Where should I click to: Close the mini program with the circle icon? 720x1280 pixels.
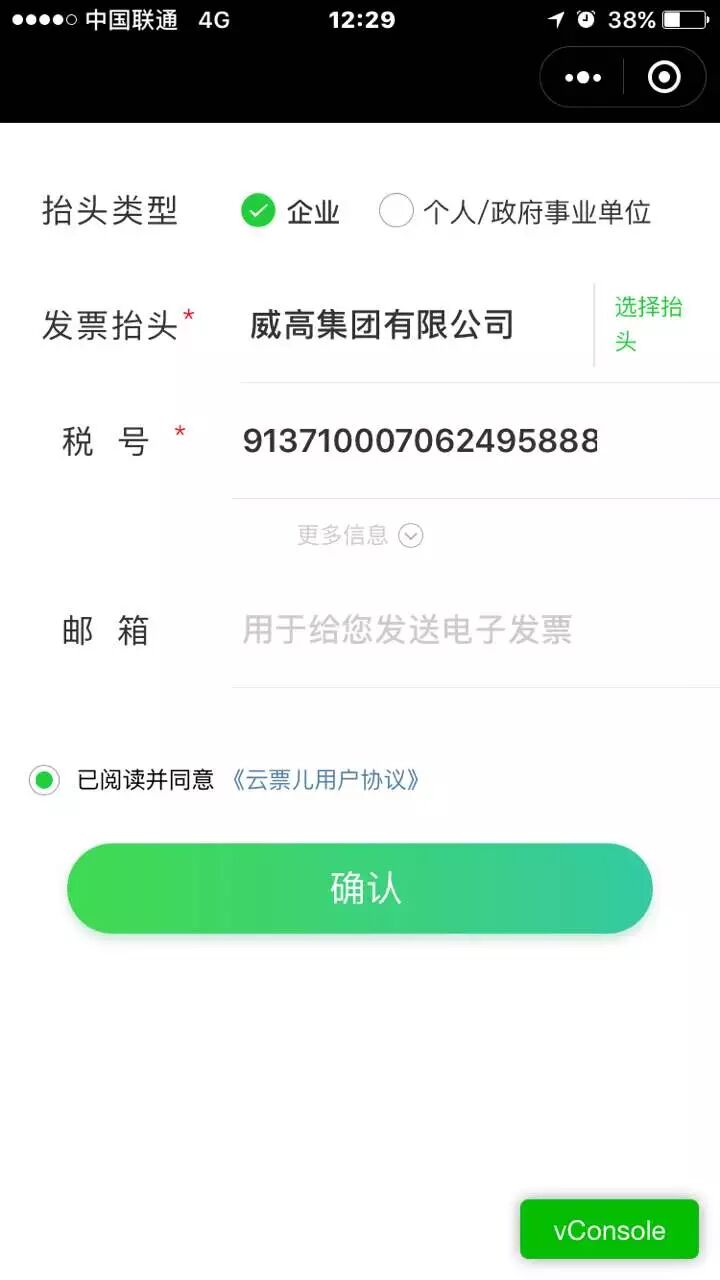pyautogui.click(x=664, y=77)
